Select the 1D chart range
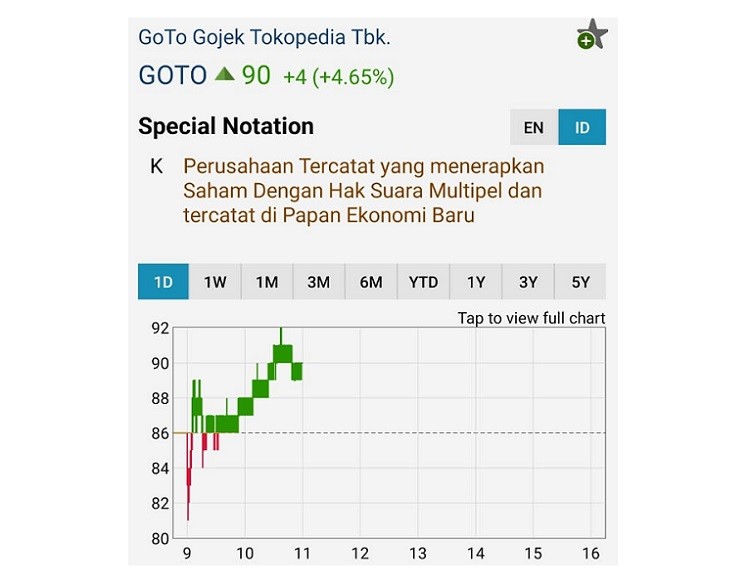Viewport: 750px width, 583px height. point(163,282)
